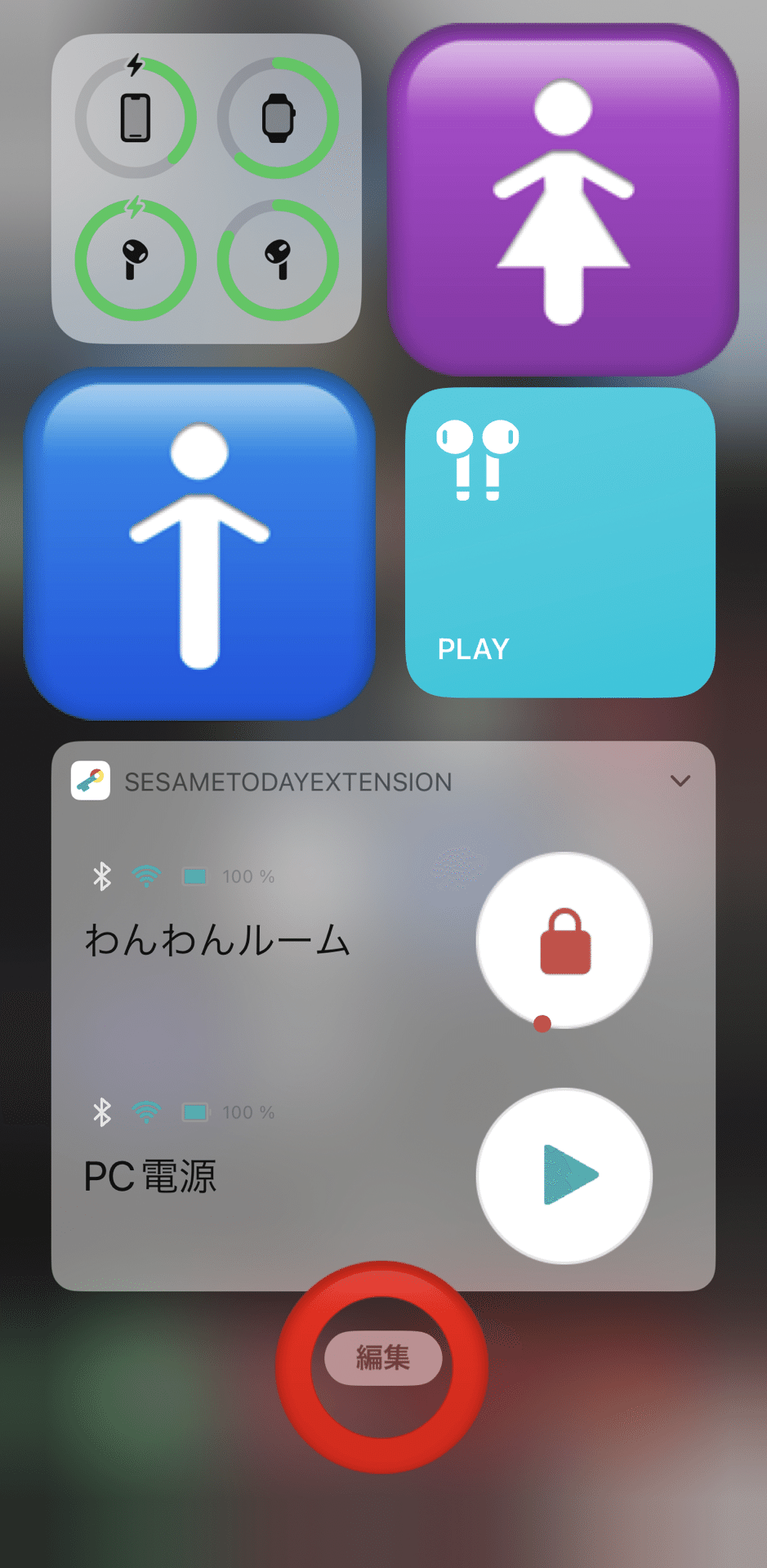Tap the blue man symbol widget
767x1568 pixels.
coord(199,544)
